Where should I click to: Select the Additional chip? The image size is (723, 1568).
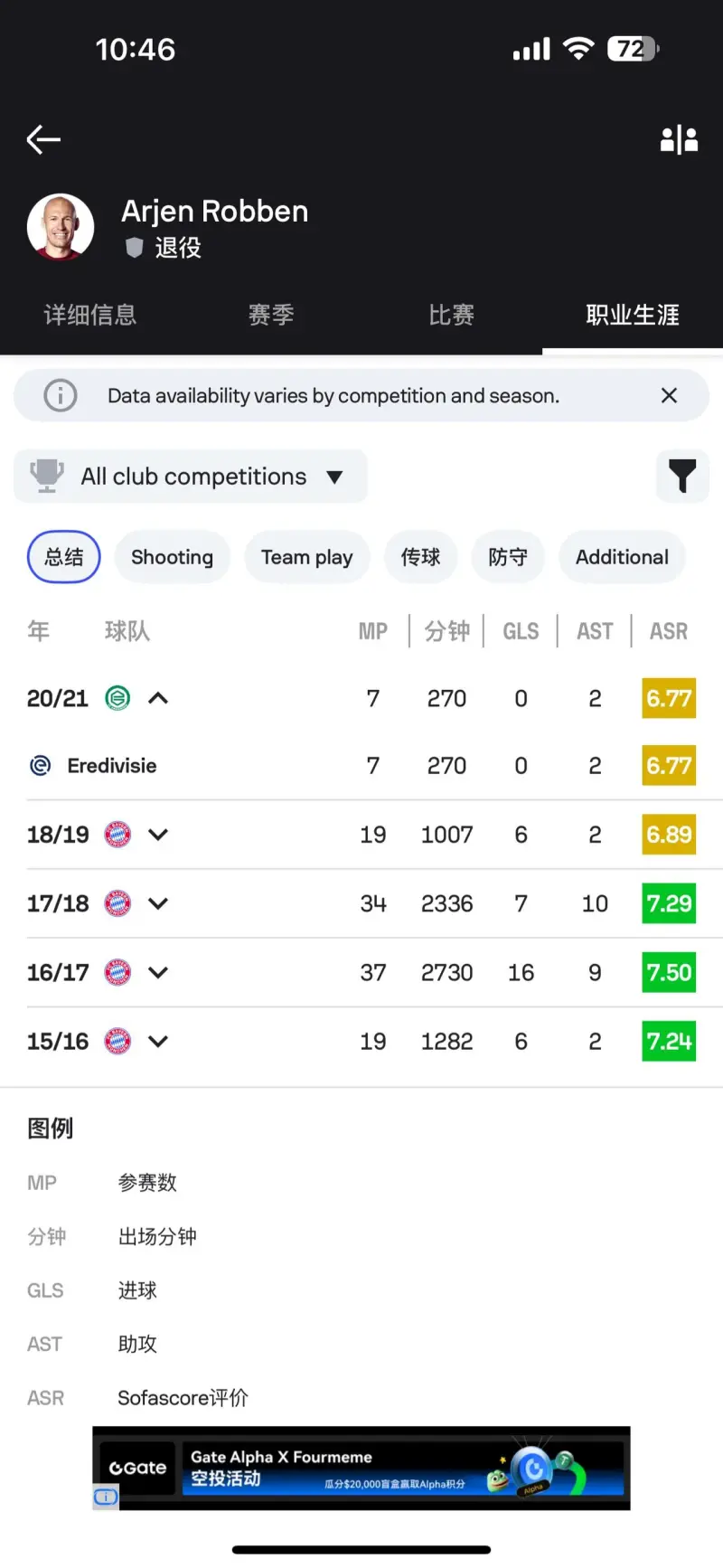(x=622, y=557)
